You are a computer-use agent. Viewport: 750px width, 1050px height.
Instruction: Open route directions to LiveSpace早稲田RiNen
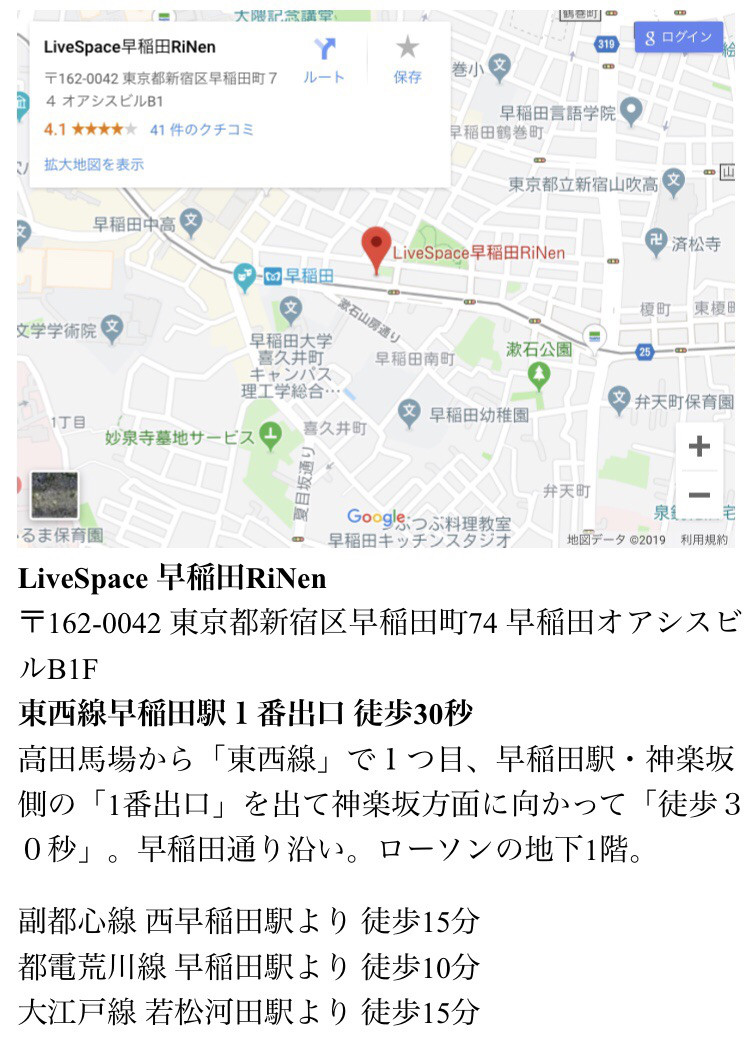click(x=324, y=58)
